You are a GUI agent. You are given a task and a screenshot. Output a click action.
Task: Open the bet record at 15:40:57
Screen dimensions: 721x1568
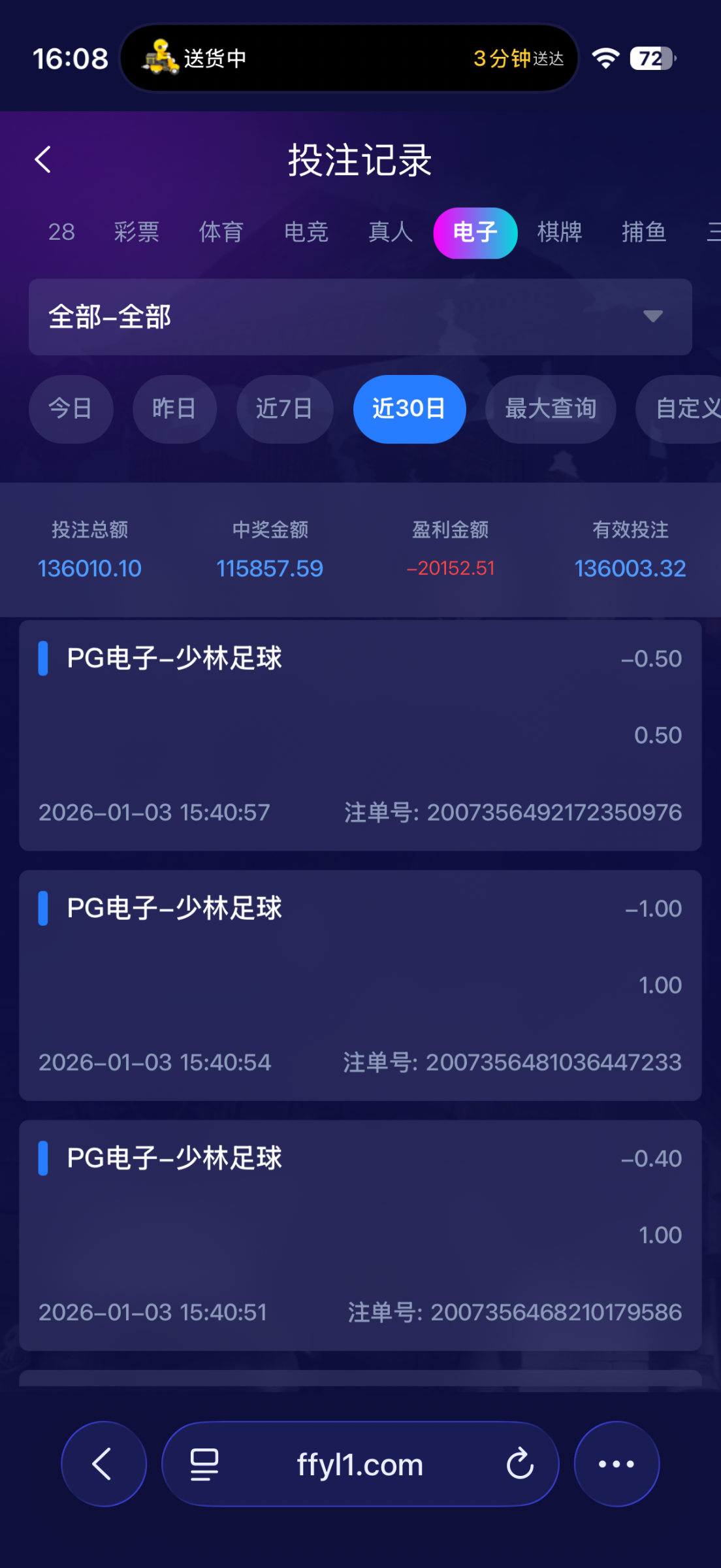pyautogui.click(x=360, y=735)
